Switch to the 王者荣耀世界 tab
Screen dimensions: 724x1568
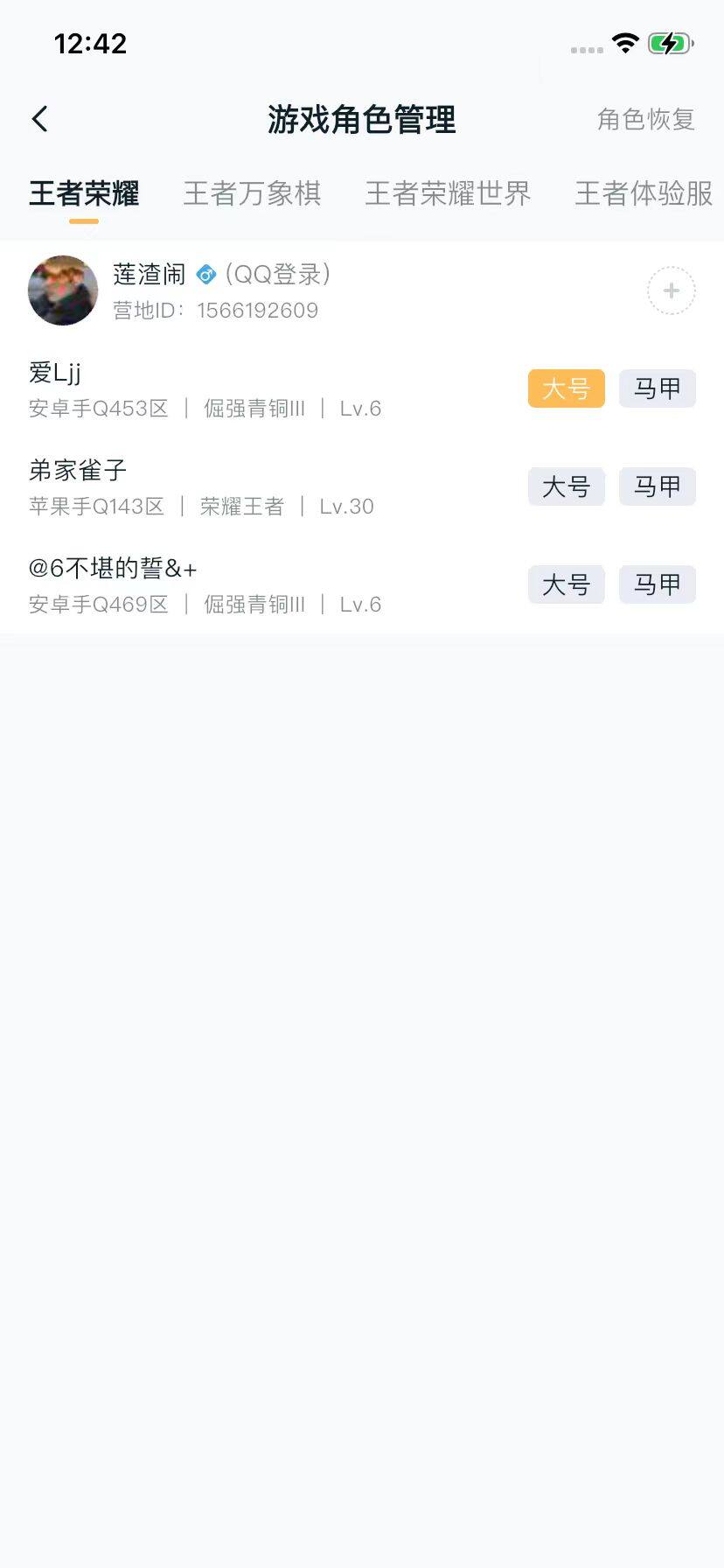tap(448, 193)
